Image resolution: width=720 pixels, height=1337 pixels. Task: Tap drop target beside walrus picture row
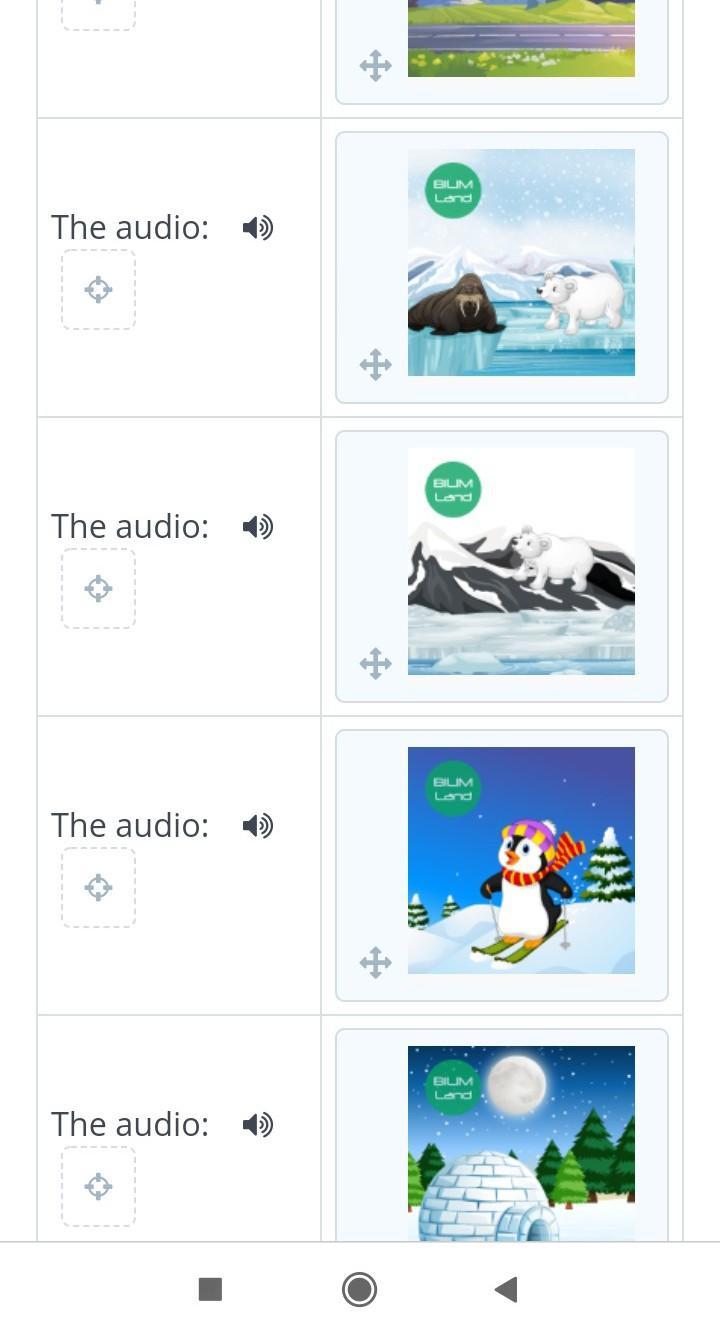[x=98, y=290]
